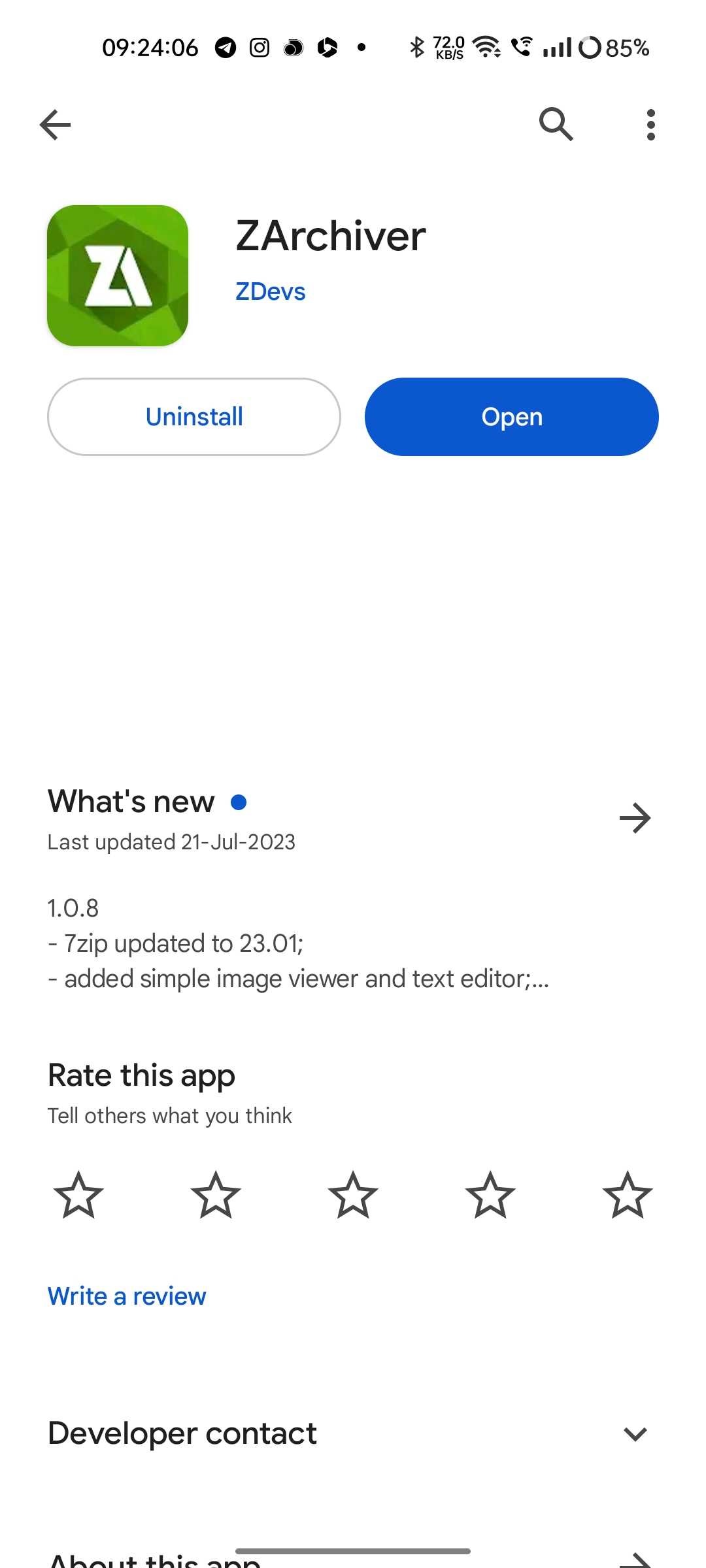Rate the app one star
Screen dimensions: 706x1568
(78, 1195)
